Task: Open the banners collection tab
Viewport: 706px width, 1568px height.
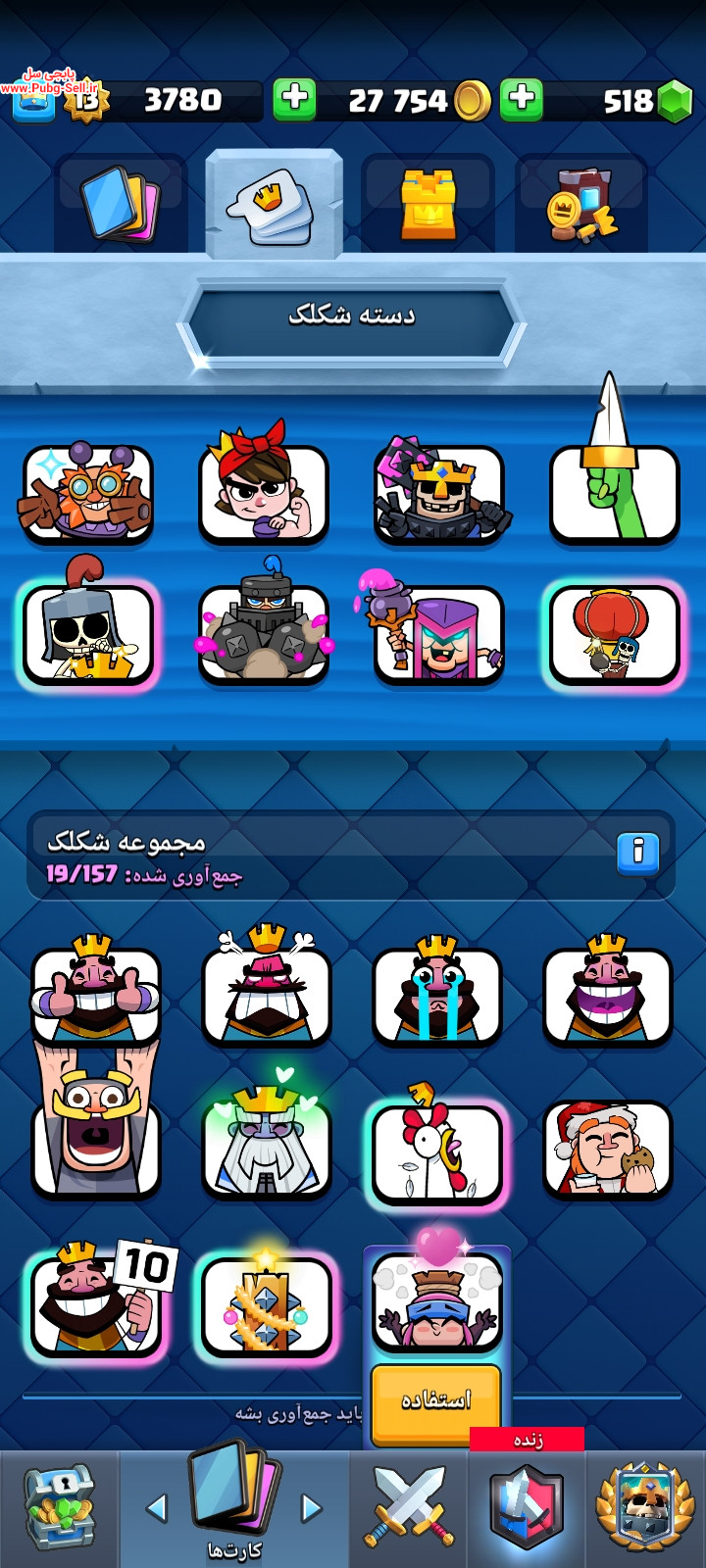Action: 581,204
